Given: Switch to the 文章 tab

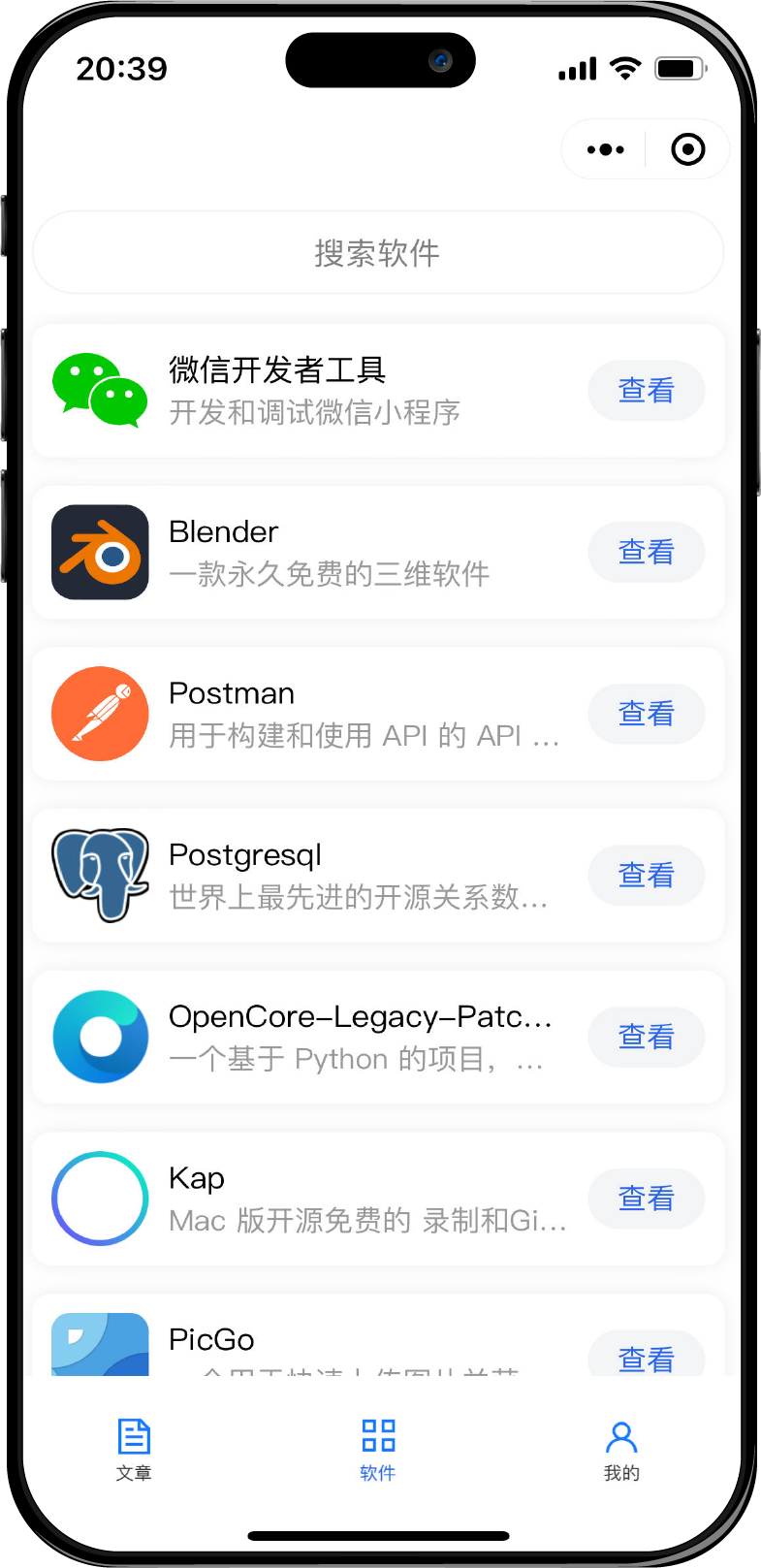Looking at the screenshot, I should (134, 1450).
